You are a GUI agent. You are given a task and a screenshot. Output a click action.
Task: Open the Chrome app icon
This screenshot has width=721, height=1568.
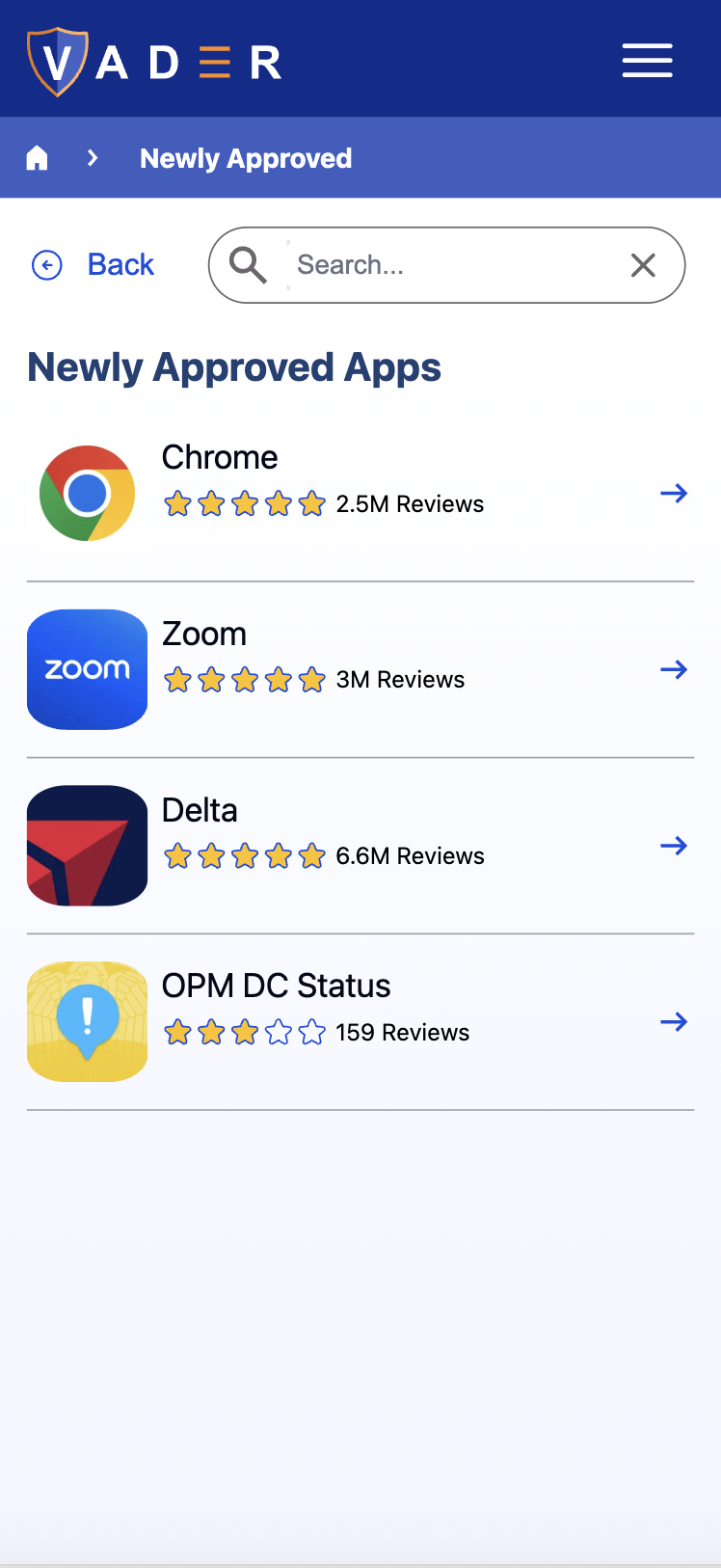(87, 492)
